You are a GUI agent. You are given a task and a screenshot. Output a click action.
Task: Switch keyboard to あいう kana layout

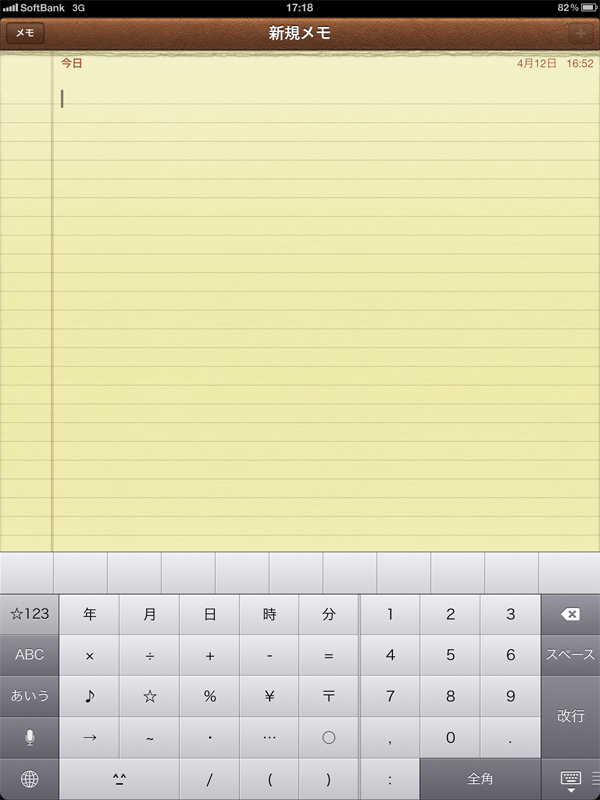point(30,695)
